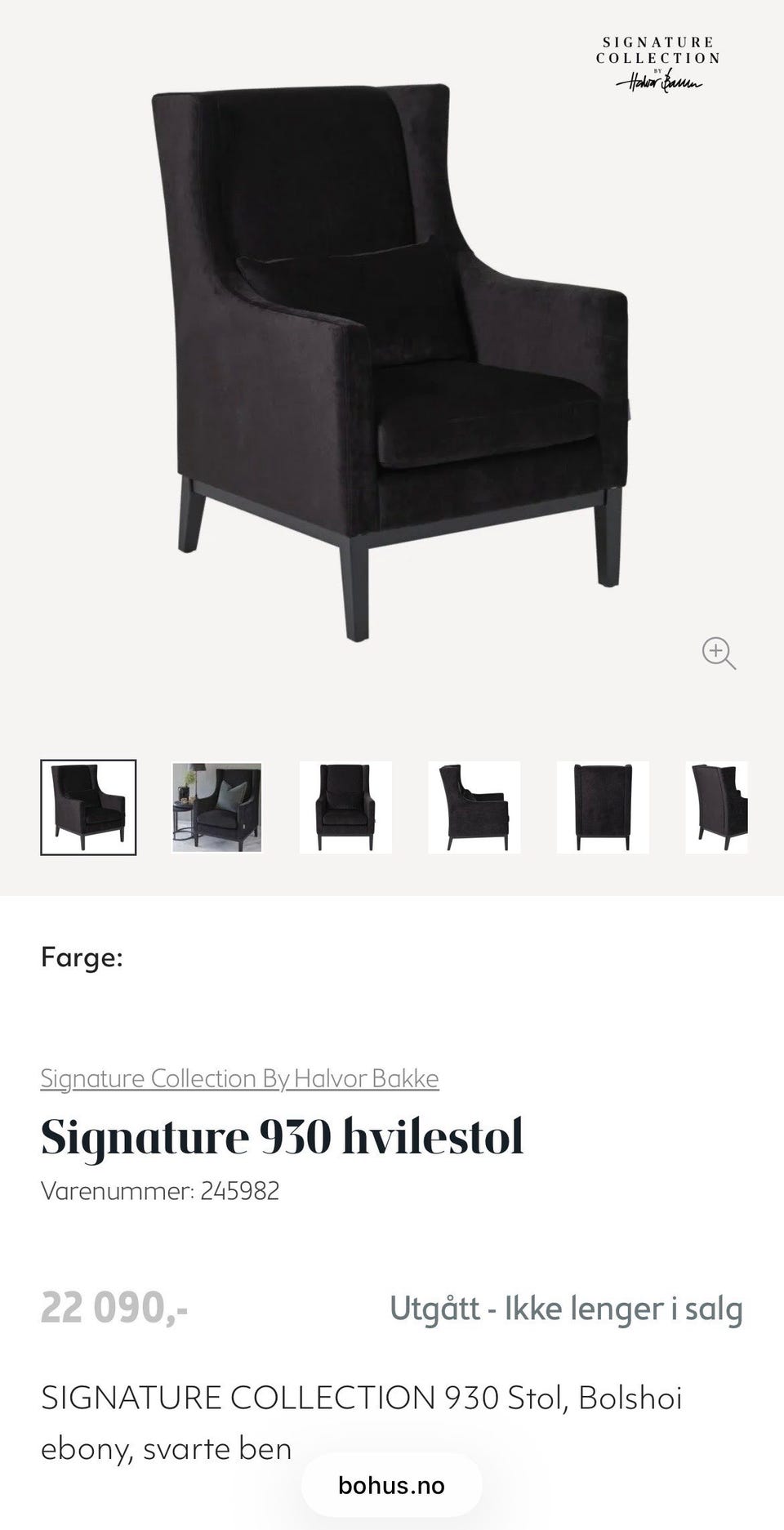The height and width of the screenshot is (1530, 784).
Task: Tap the bohus.no address pill
Action: (391, 1485)
